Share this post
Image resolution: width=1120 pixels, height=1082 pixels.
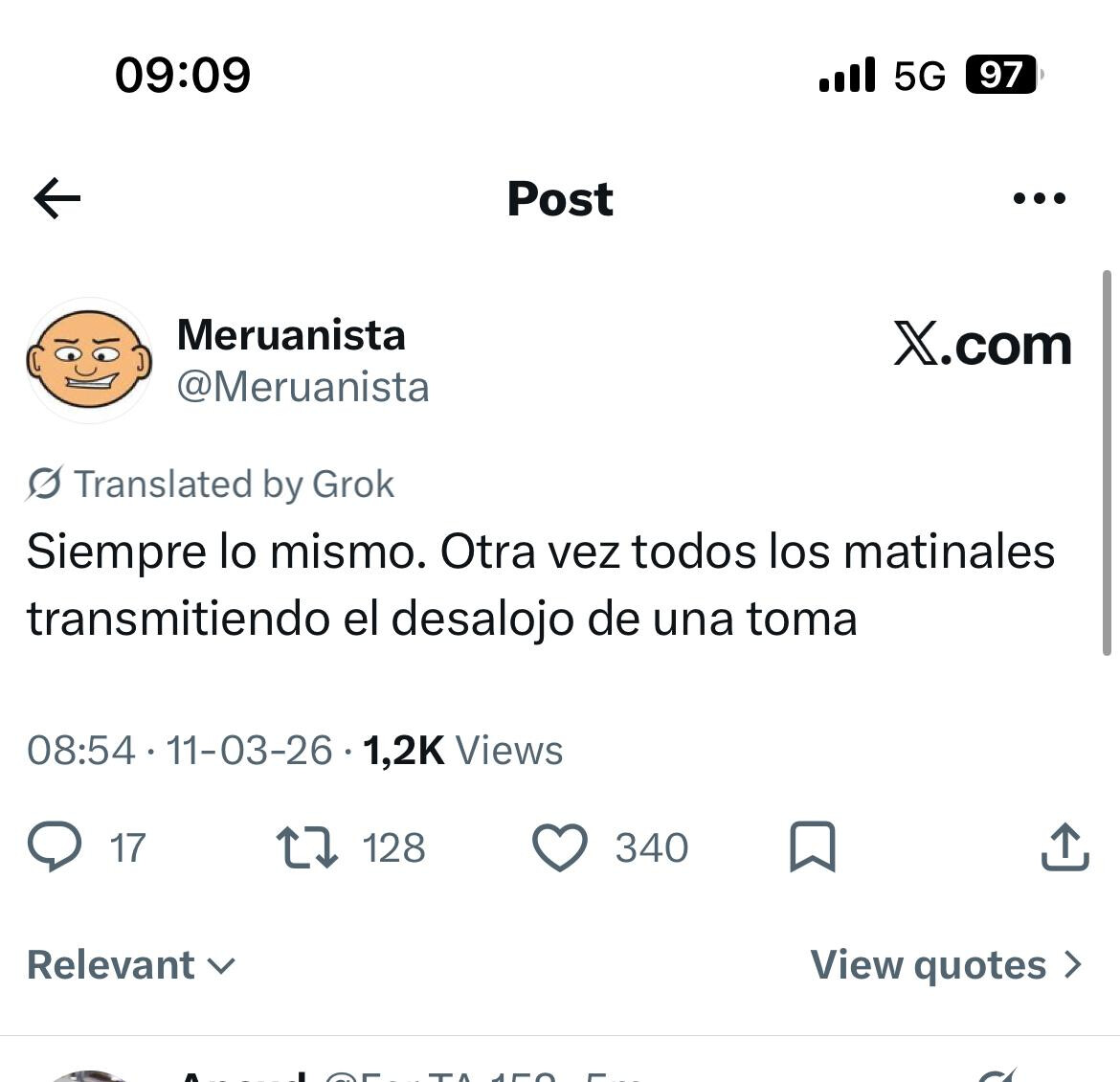(1064, 847)
